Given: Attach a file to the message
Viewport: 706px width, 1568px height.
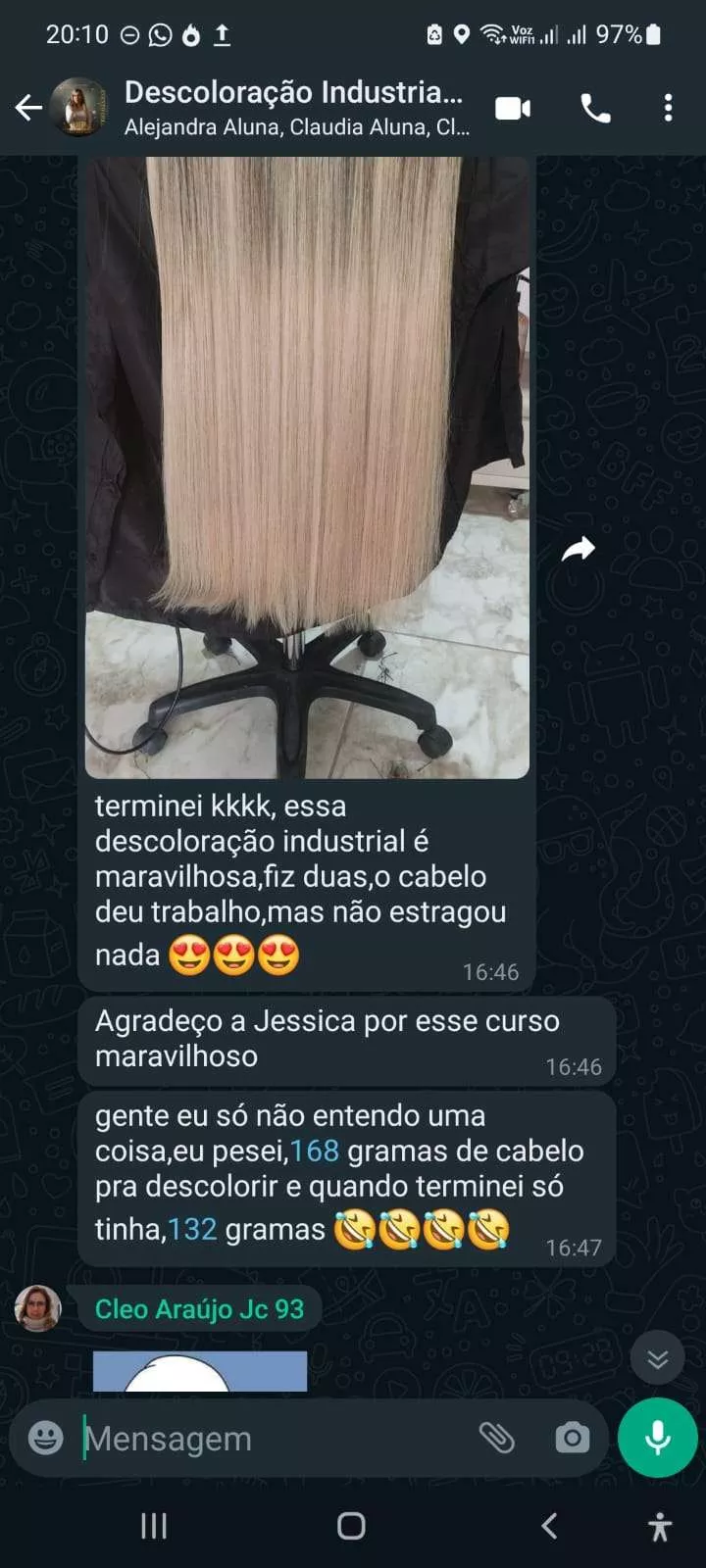Looking at the screenshot, I should 496,1438.
